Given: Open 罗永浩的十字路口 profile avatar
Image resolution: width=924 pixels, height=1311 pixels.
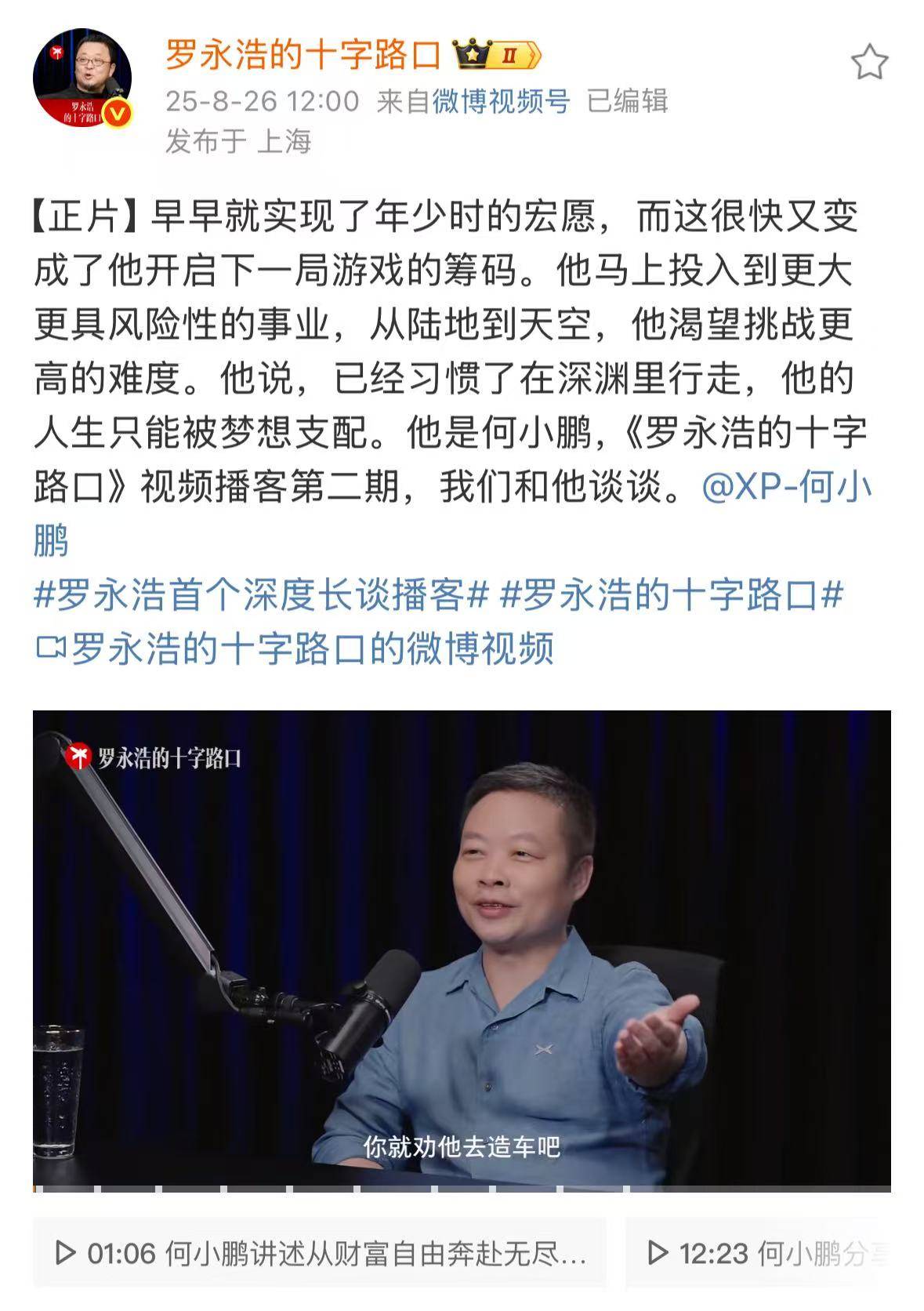Looking at the screenshot, I should click(x=82, y=78).
